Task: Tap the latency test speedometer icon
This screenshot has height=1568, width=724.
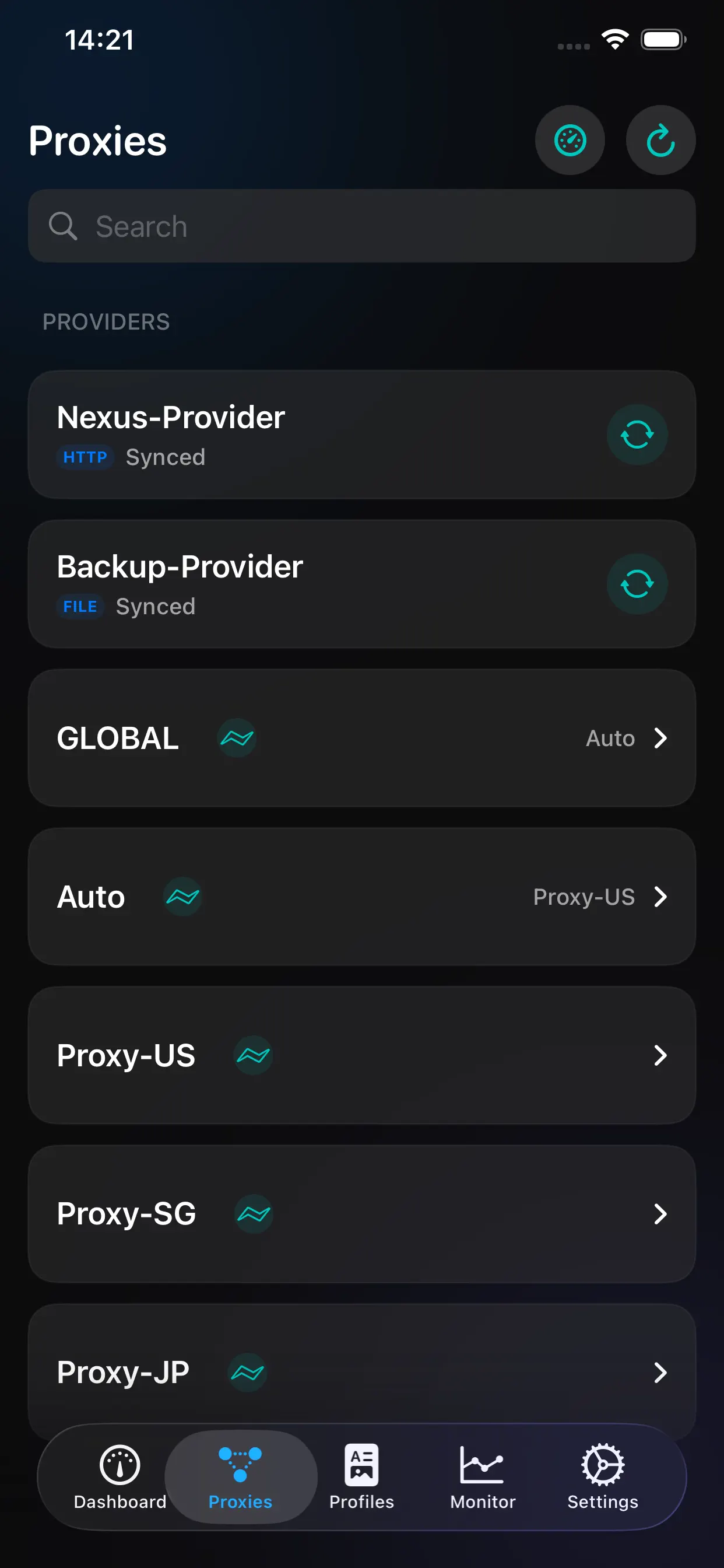Action: 570,139
